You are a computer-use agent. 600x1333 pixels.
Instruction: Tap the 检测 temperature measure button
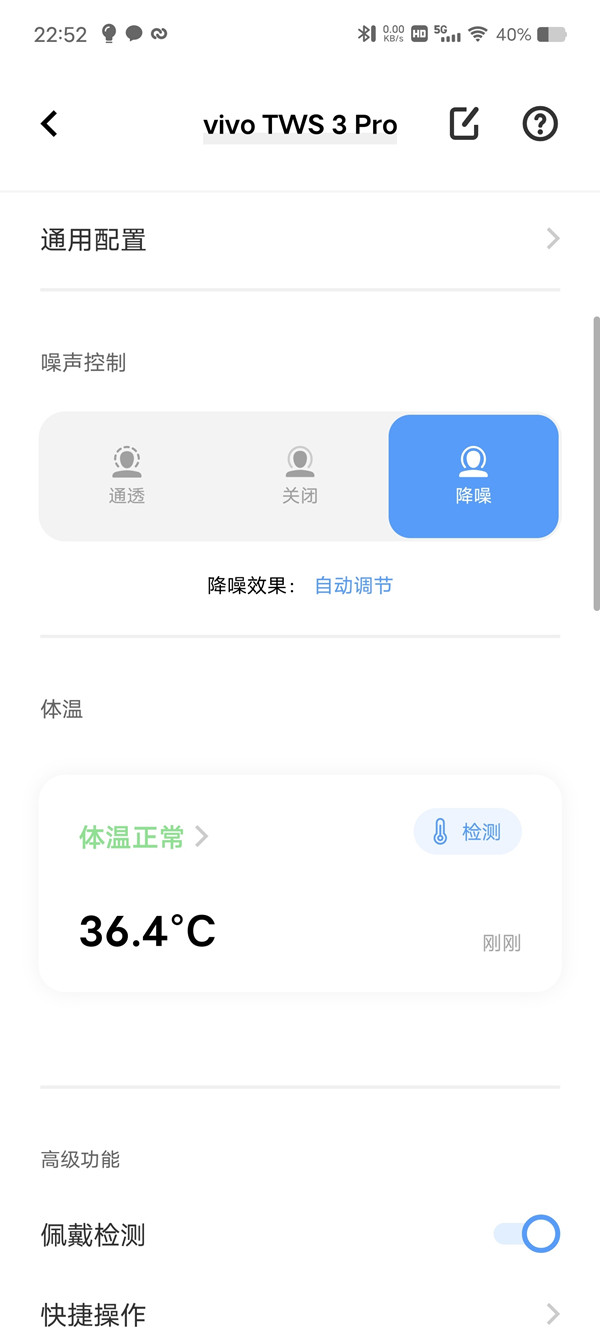(x=468, y=832)
